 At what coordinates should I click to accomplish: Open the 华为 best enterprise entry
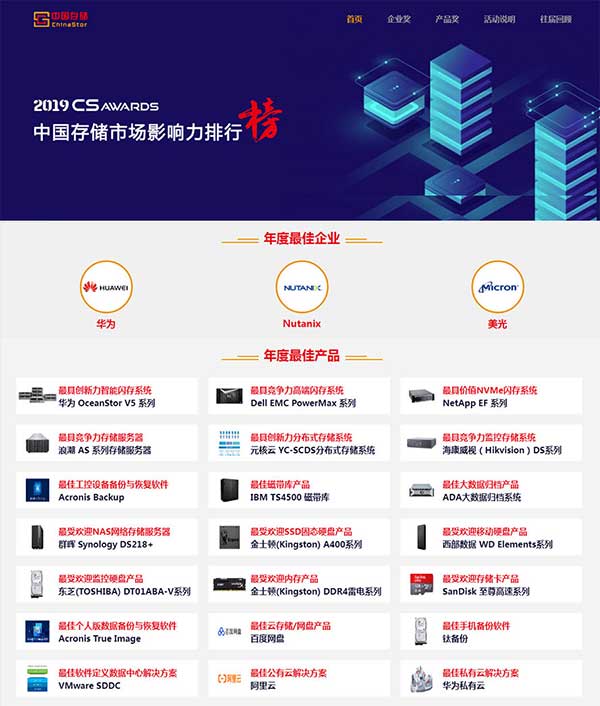[105, 292]
